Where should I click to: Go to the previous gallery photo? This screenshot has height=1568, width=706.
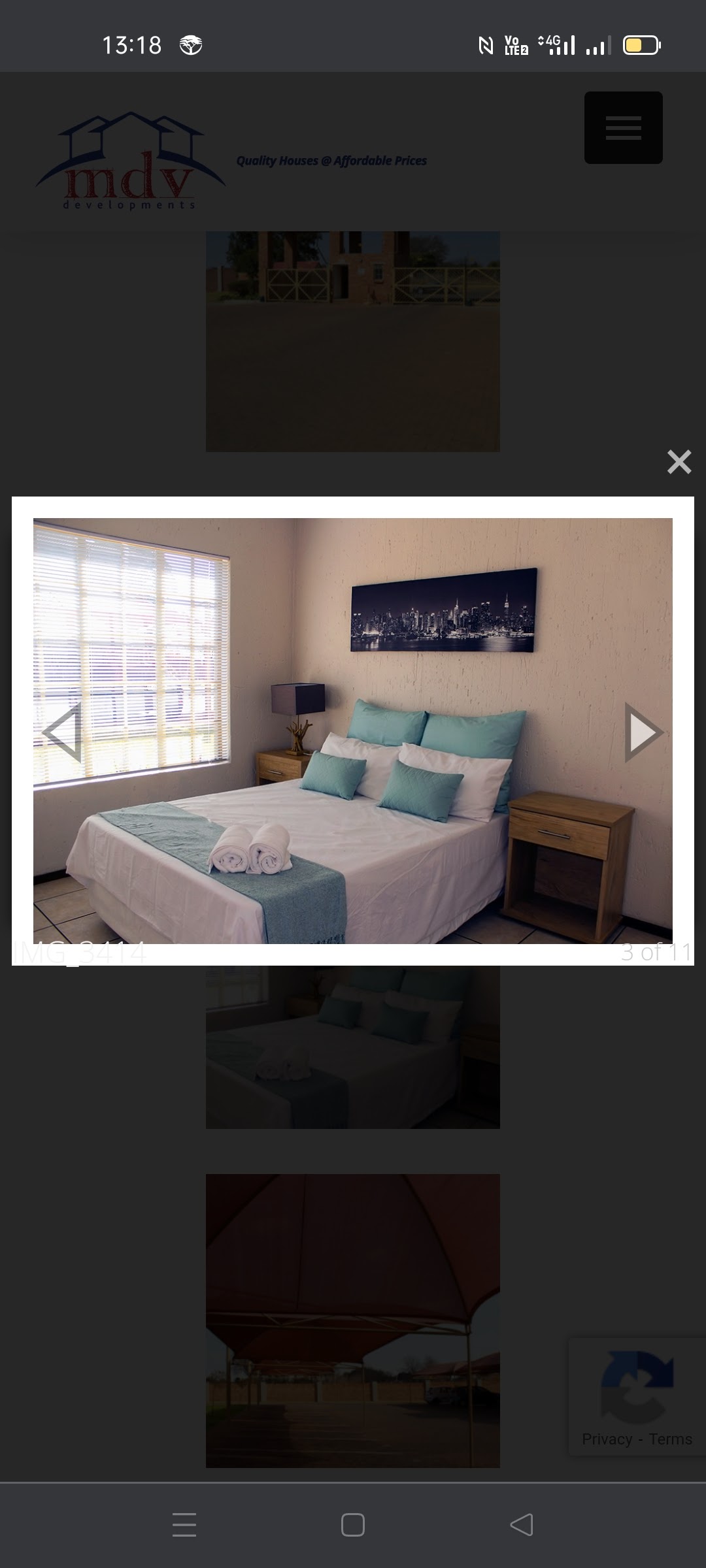(x=63, y=732)
